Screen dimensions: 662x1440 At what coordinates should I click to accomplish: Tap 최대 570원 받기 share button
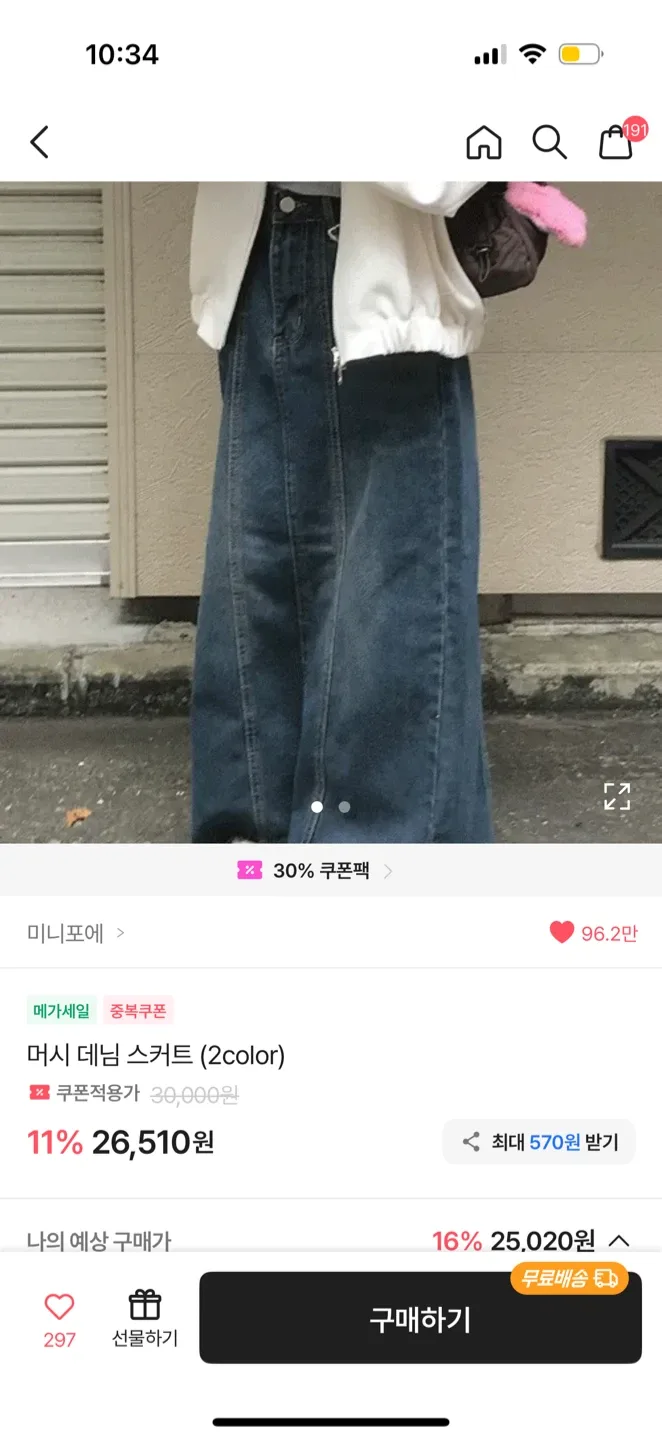[x=539, y=1142]
